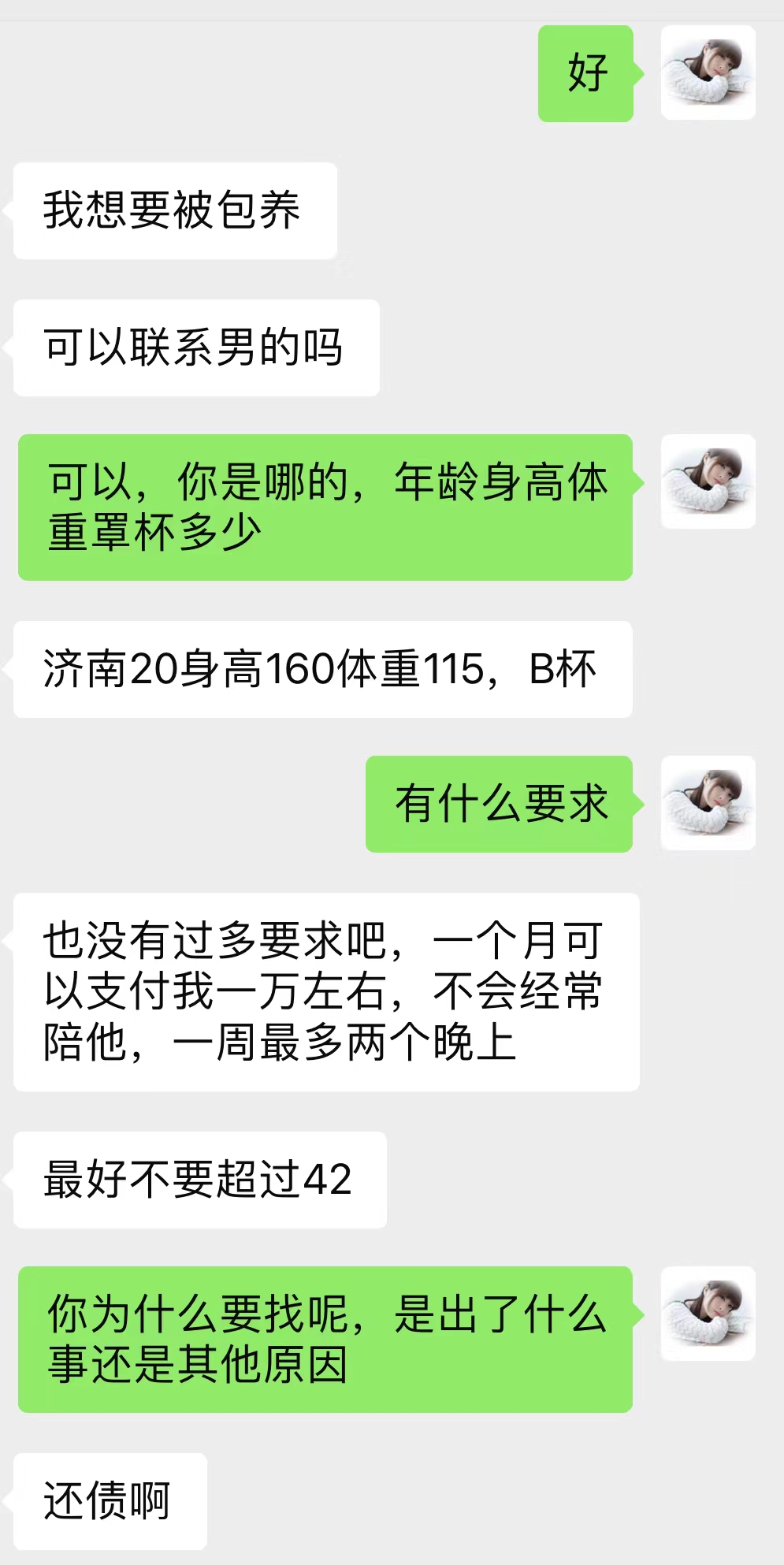This screenshot has width=784, height=1565.
Task: Click the "济南20身高160体重115，B杯" message
Action: tap(321, 668)
